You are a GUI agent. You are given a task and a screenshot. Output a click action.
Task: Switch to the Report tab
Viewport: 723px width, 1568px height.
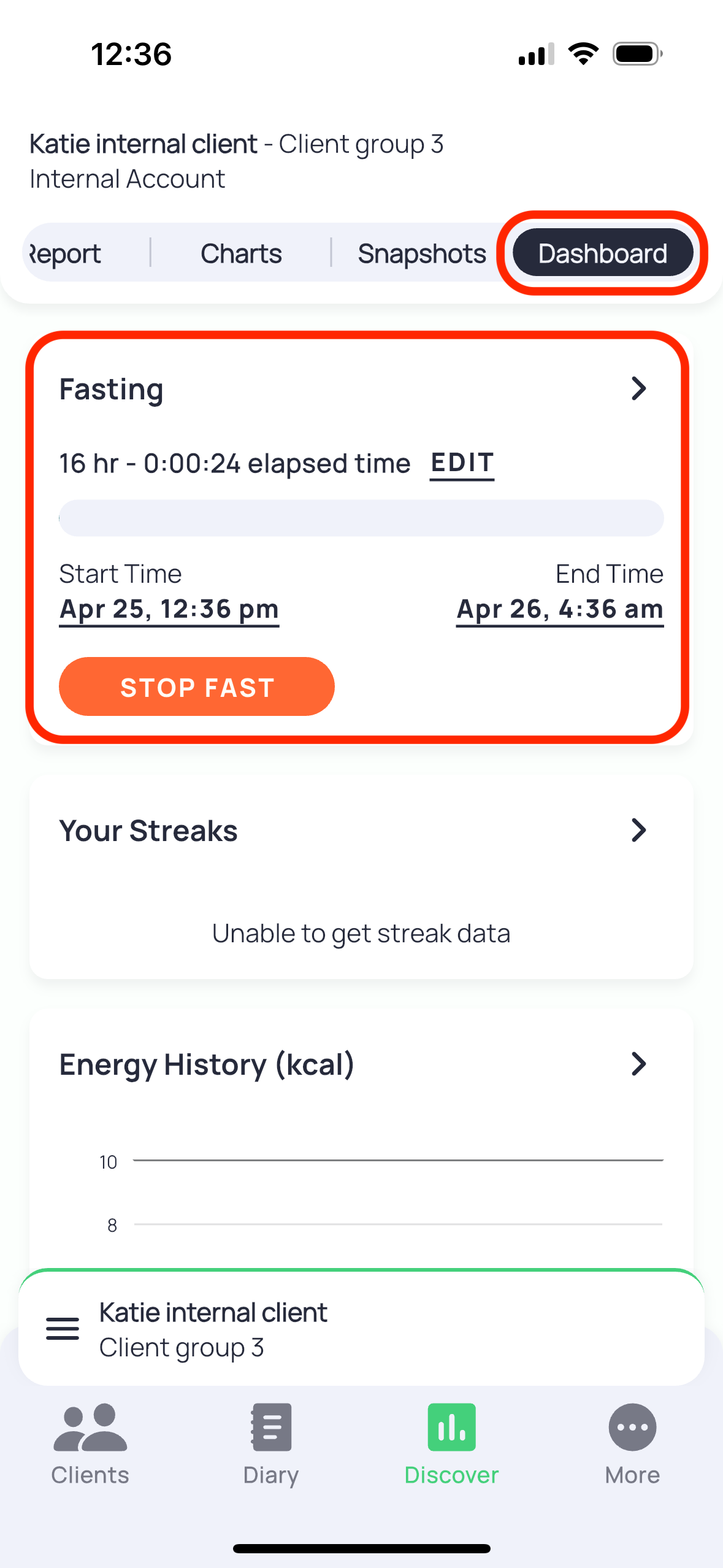point(64,253)
